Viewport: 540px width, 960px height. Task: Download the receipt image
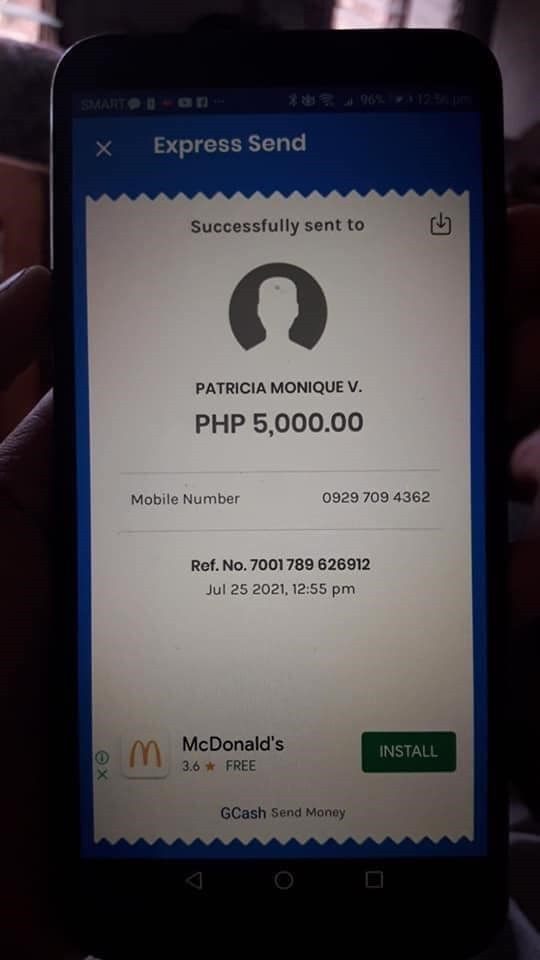point(441,225)
